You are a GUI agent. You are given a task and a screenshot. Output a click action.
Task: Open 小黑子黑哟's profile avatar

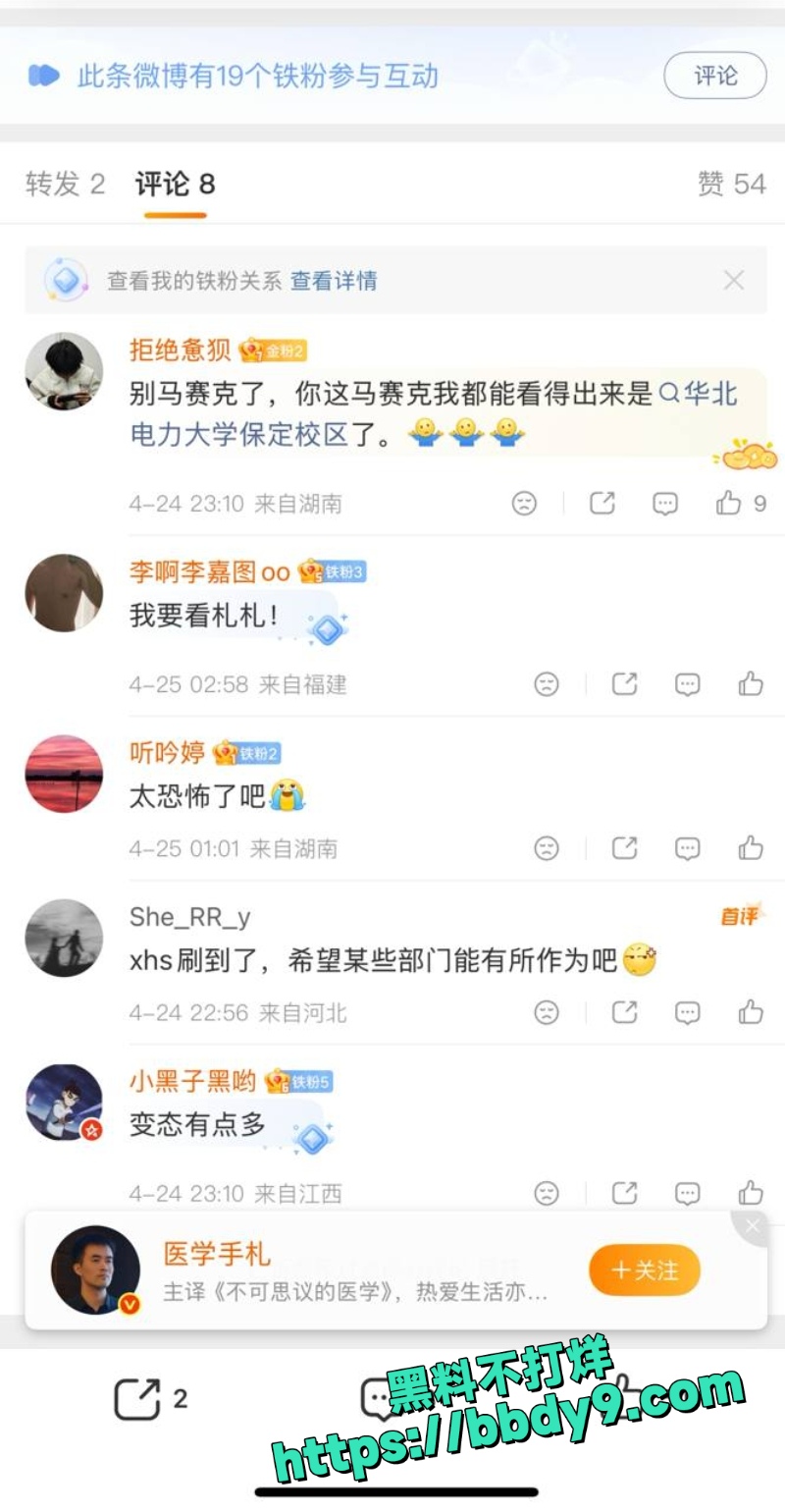(x=64, y=1103)
